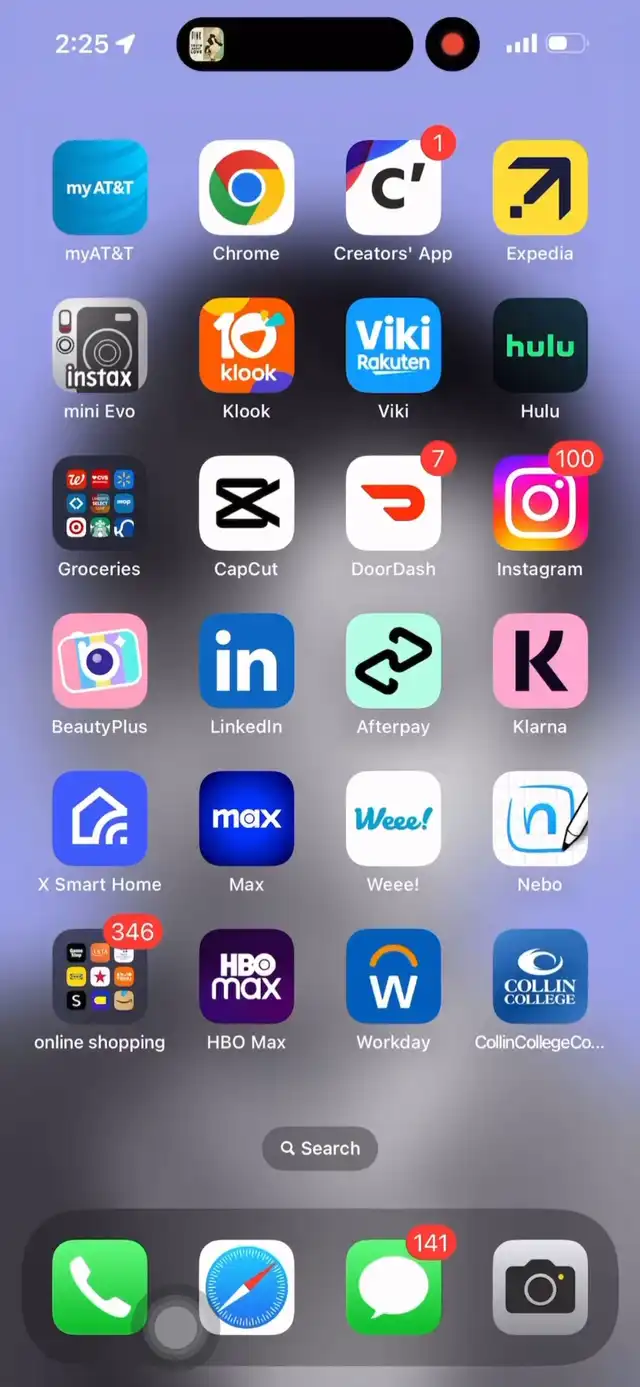The height and width of the screenshot is (1387, 640).
Task: Launch LinkedIn
Action: (246, 660)
